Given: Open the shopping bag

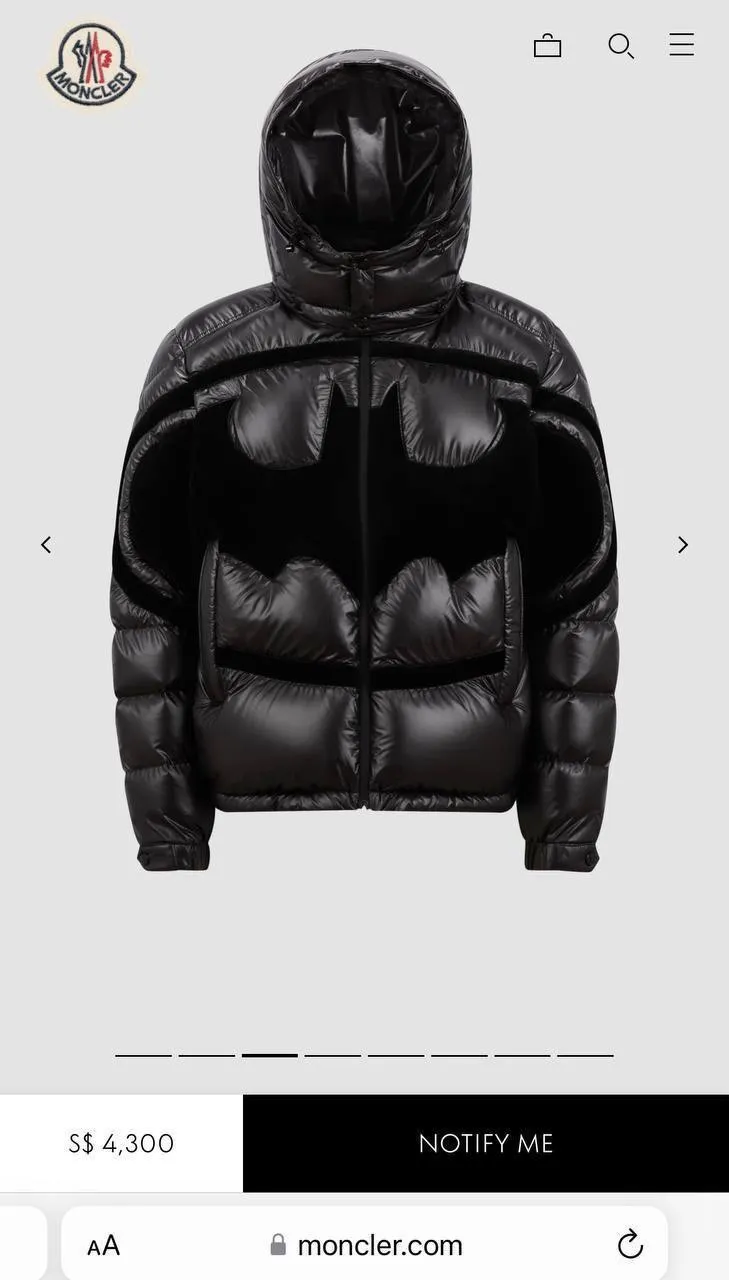Looking at the screenshot, I should coord(547,46).
